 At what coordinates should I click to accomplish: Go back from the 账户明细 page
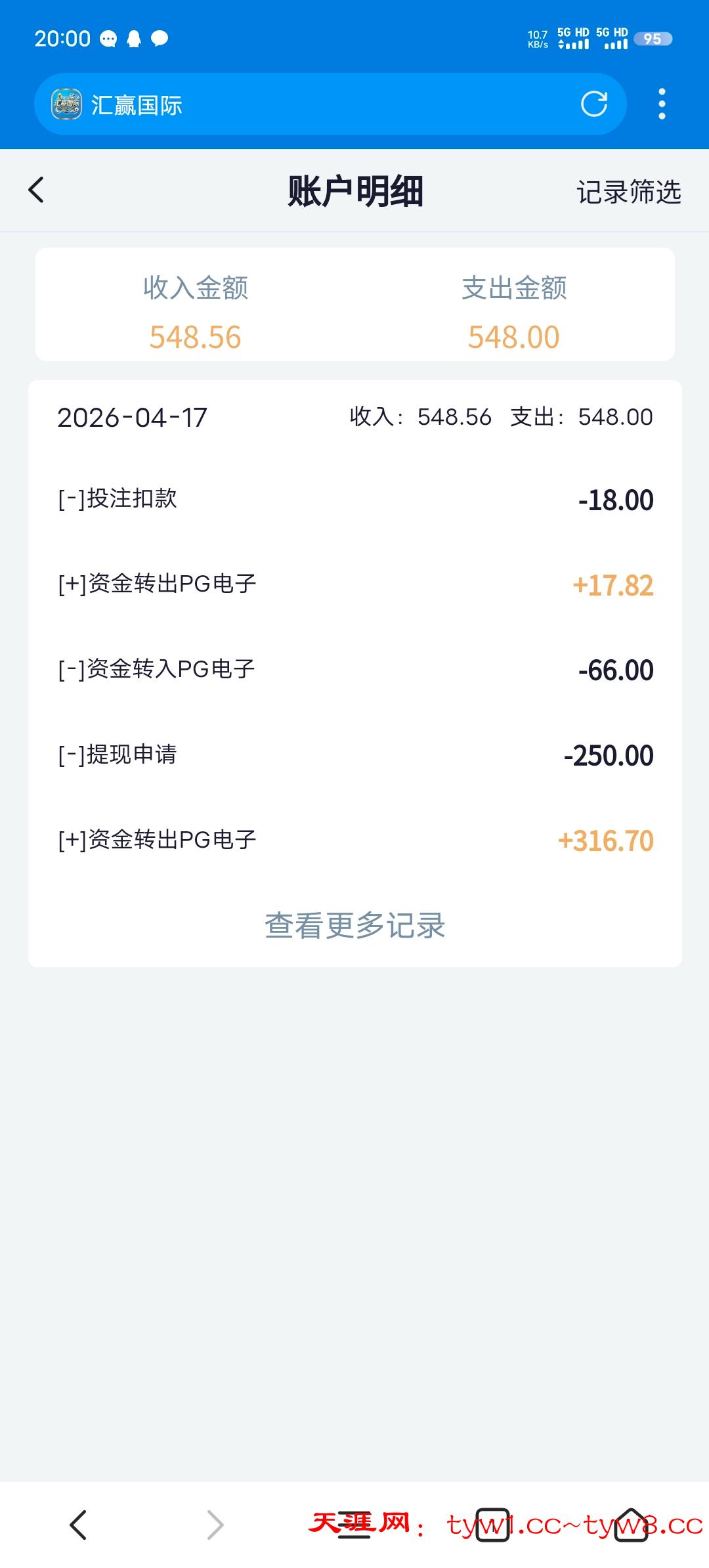coord(37,190)
